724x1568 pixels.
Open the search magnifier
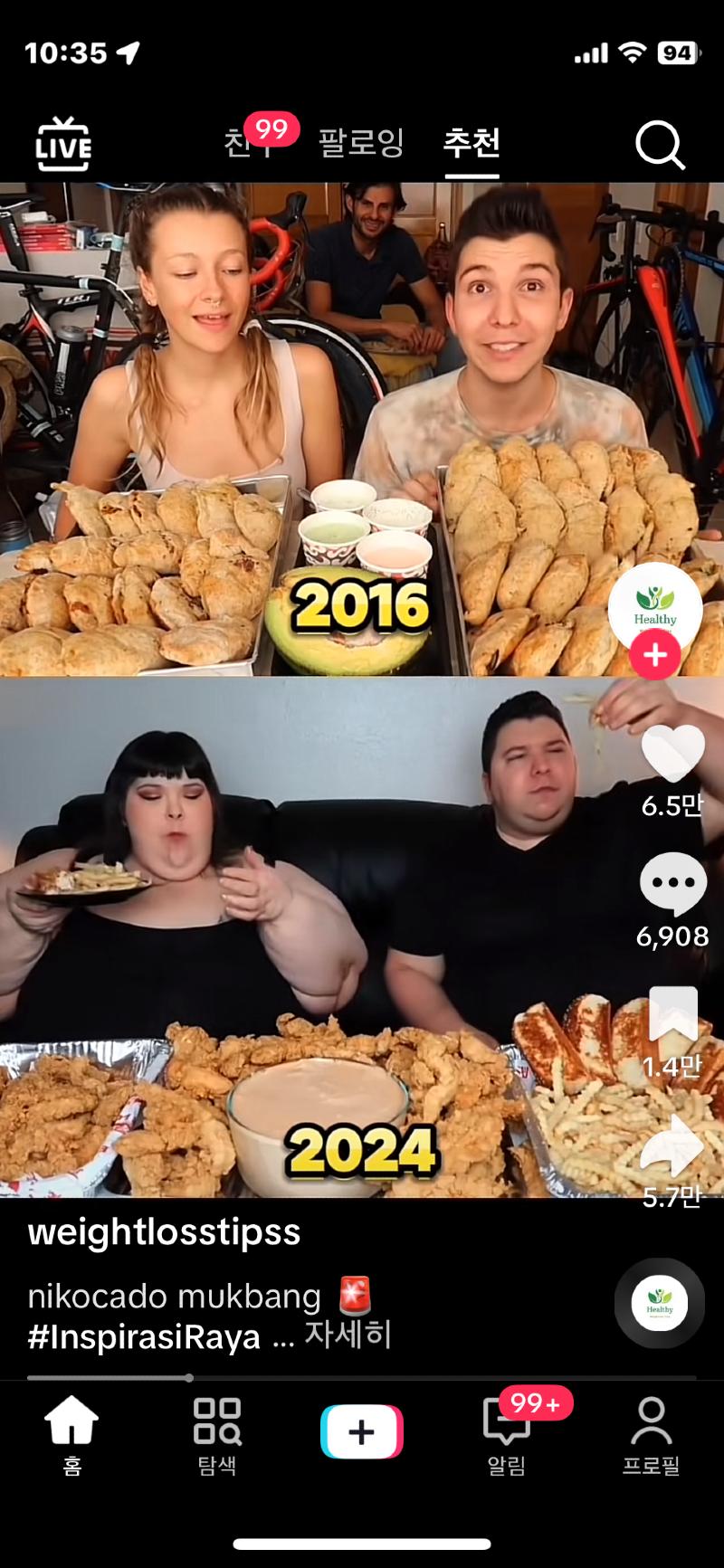click(x=660, y=145)
